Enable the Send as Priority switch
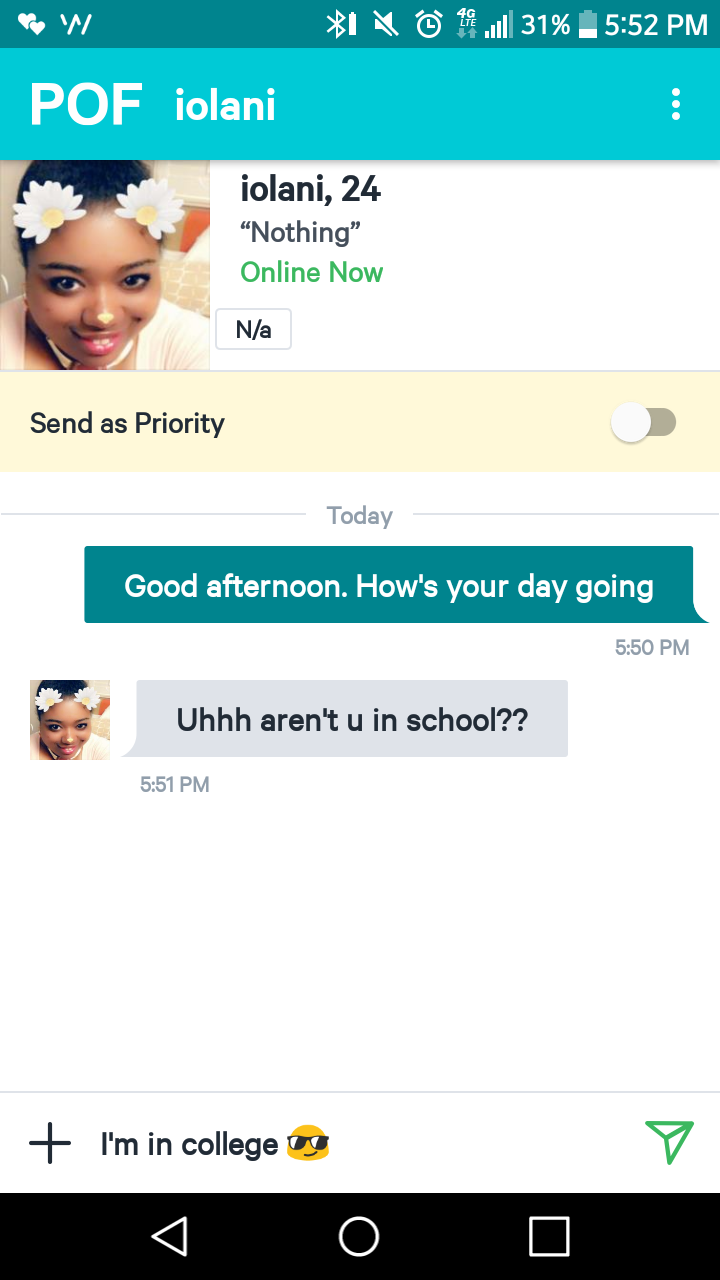The width and height of the screenshot is (720, 1280). (644, 423)
